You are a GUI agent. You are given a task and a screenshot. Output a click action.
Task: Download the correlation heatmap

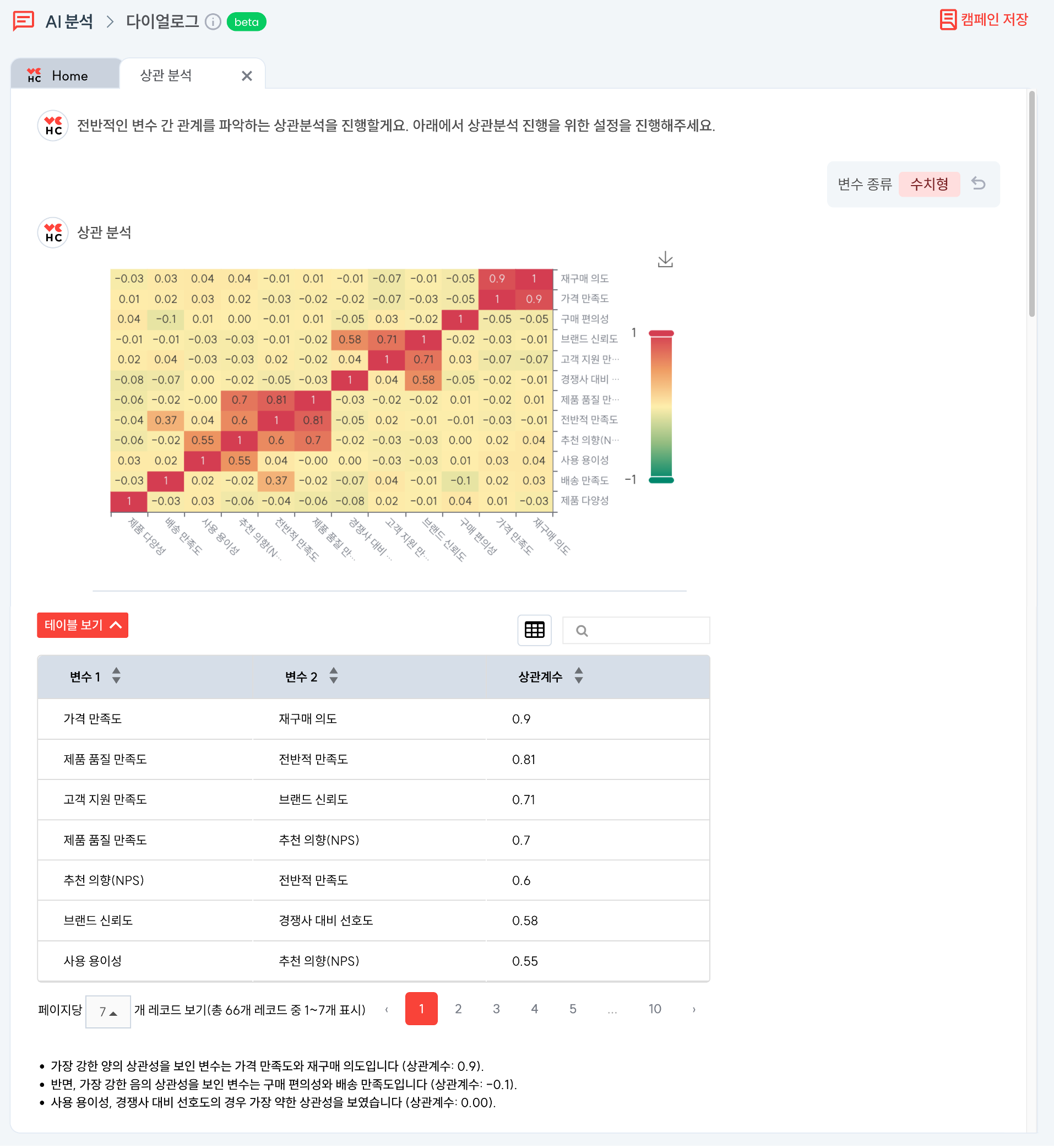pyautogui.click(x=665, y=259)
